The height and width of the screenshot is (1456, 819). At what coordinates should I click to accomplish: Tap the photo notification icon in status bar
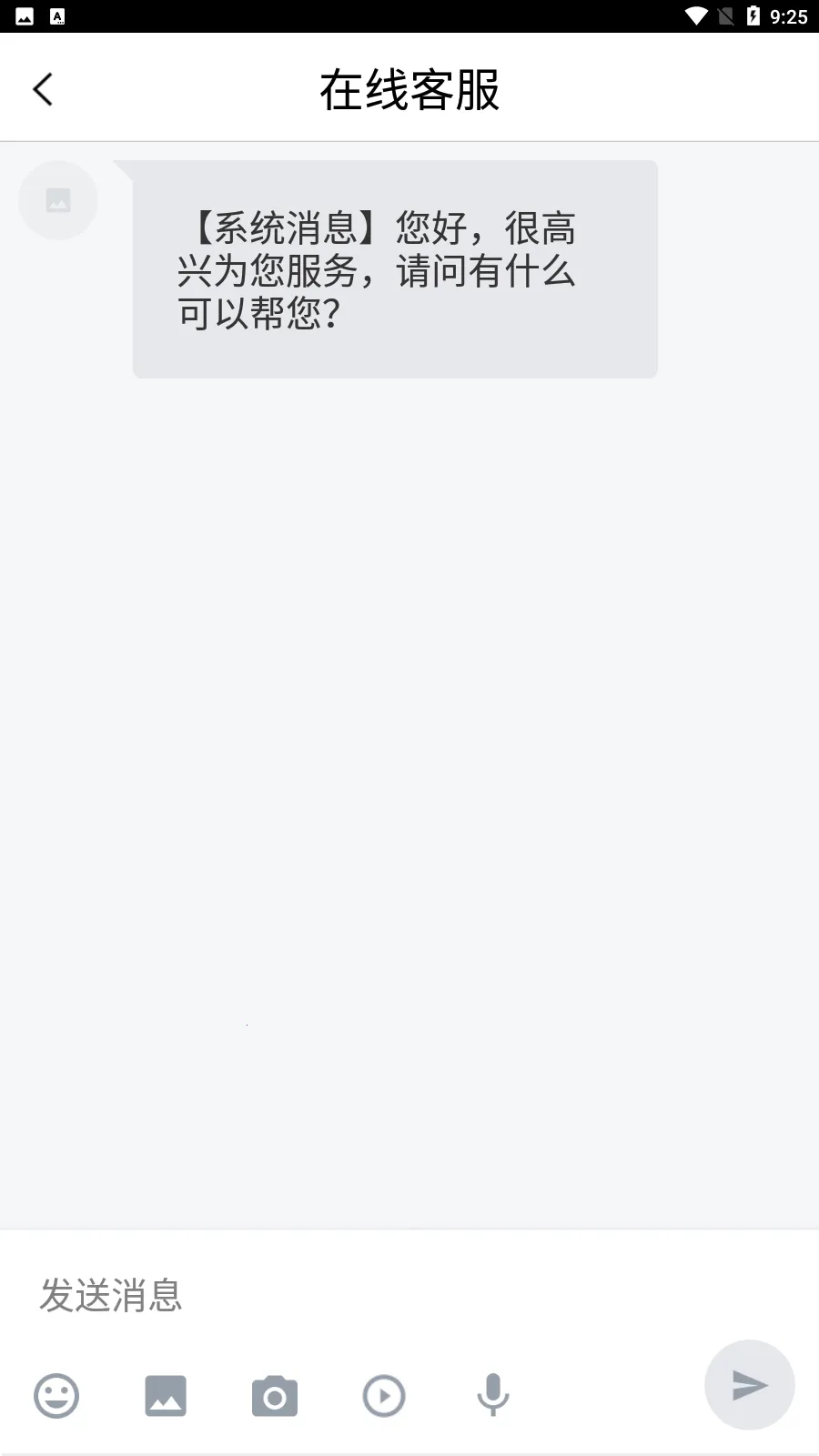23,15
